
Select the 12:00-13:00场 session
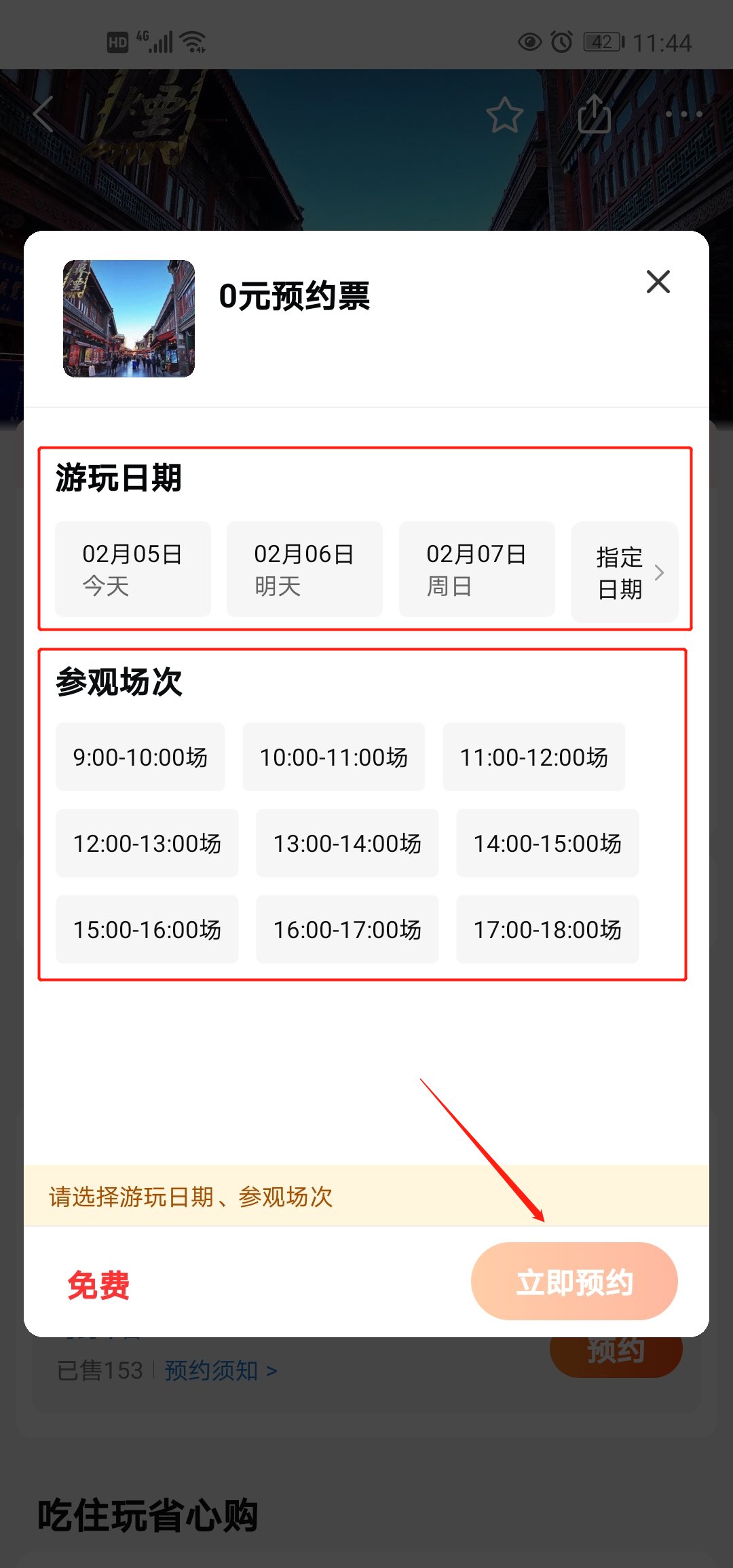tap(147, 843)
